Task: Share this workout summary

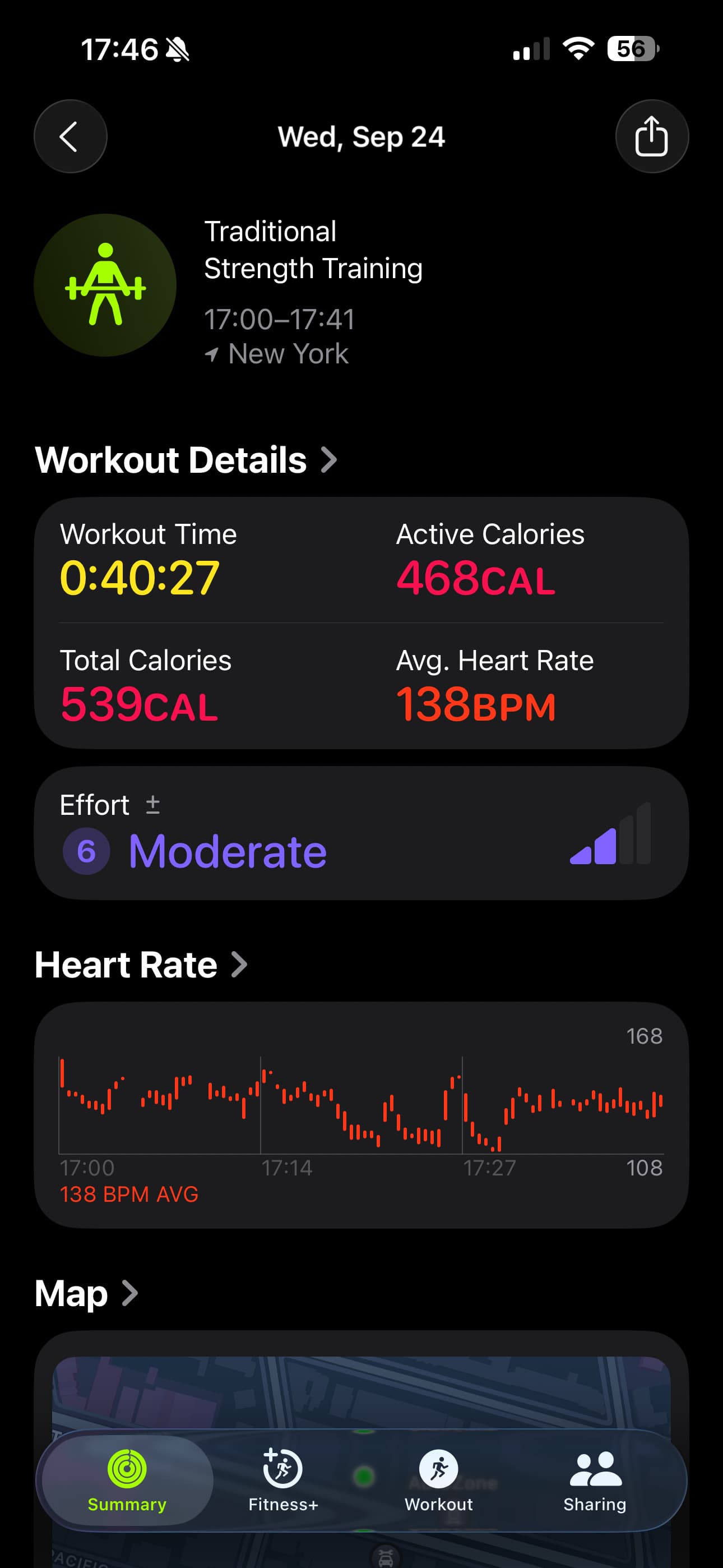Action: click(x=652, y=136)
